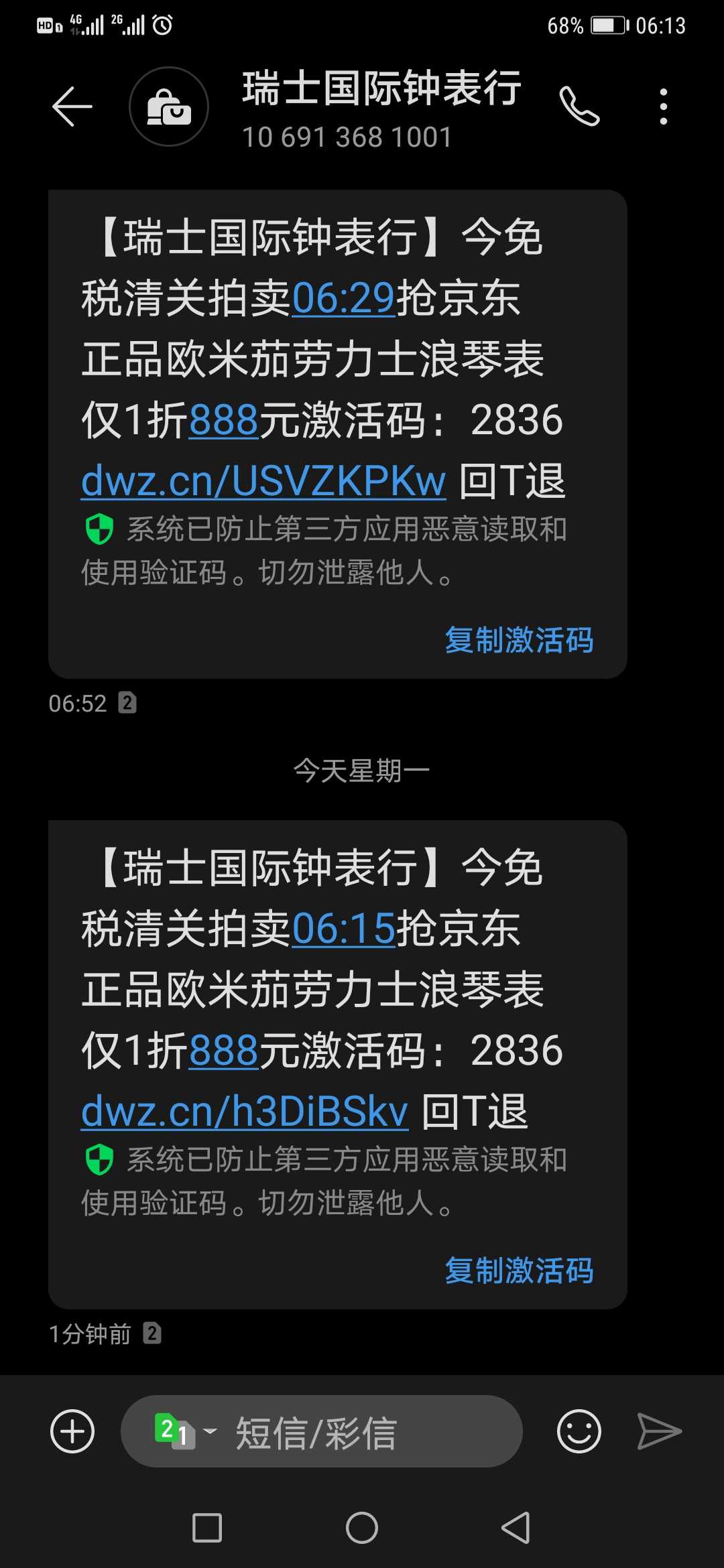Image resolution: width=724 pixels, height=1568 pixels.
Task: Tap 复制激活码 on the latest message
Action: (x=519, y=1270)
